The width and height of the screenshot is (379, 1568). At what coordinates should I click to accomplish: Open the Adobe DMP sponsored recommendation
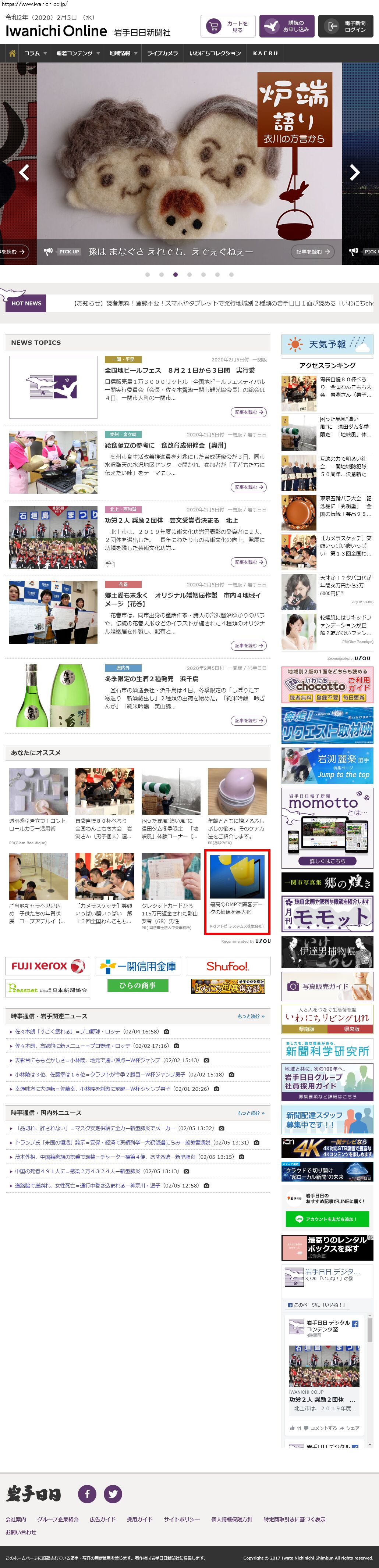237,892
